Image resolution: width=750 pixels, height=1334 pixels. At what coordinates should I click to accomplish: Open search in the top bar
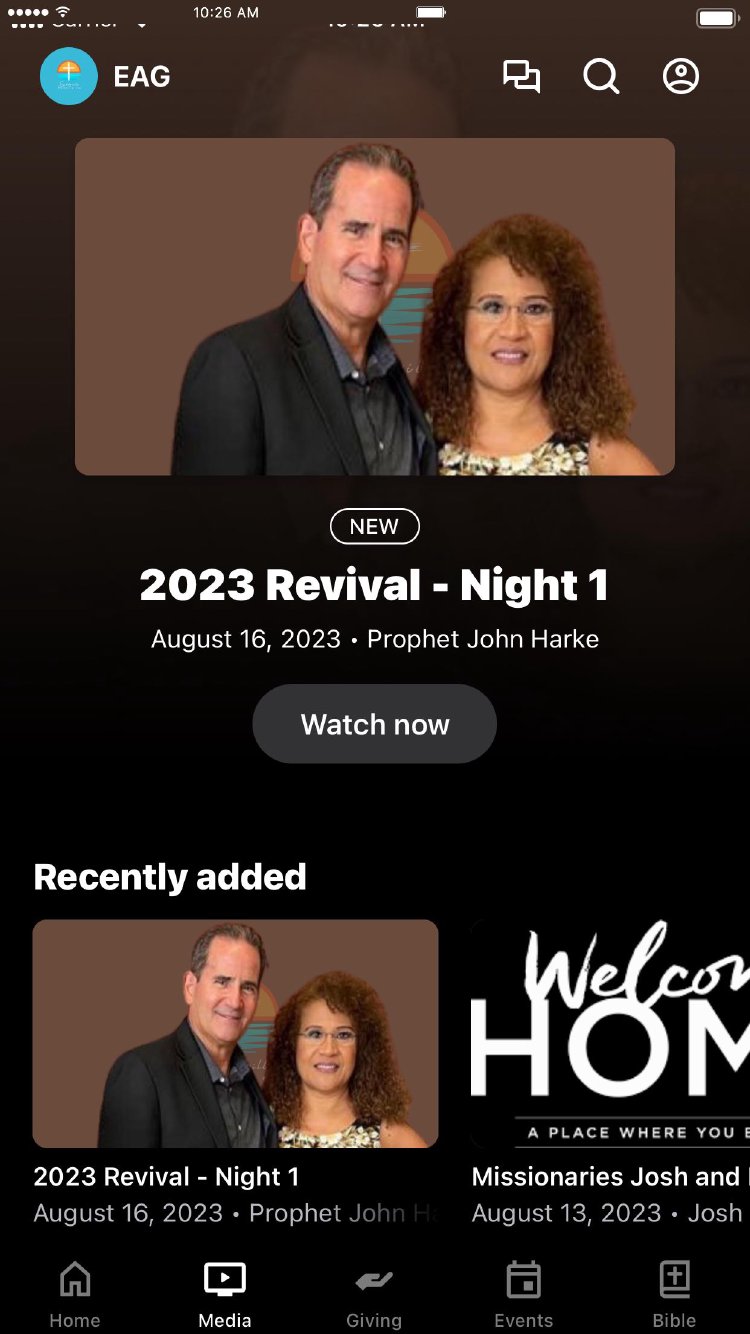(601, 77)
